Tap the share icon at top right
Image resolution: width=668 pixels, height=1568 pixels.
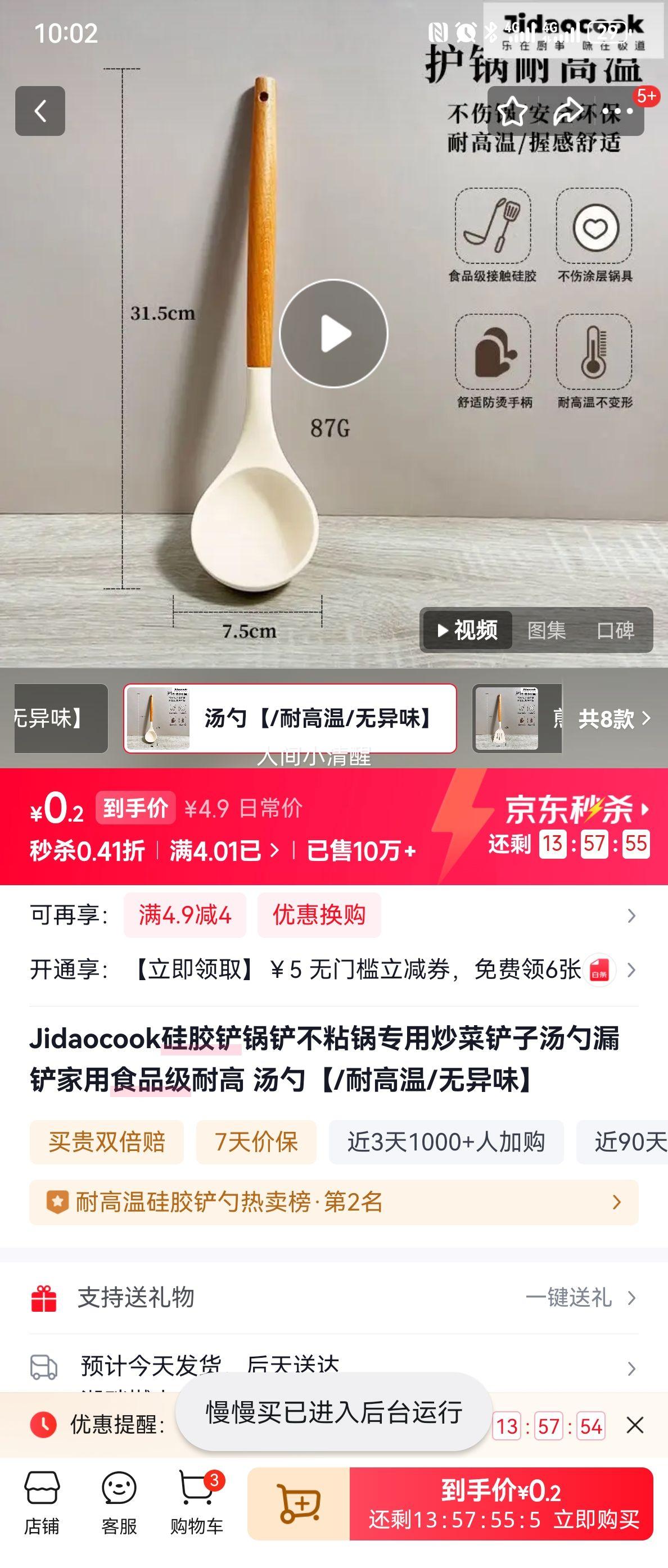coord(567,111)
